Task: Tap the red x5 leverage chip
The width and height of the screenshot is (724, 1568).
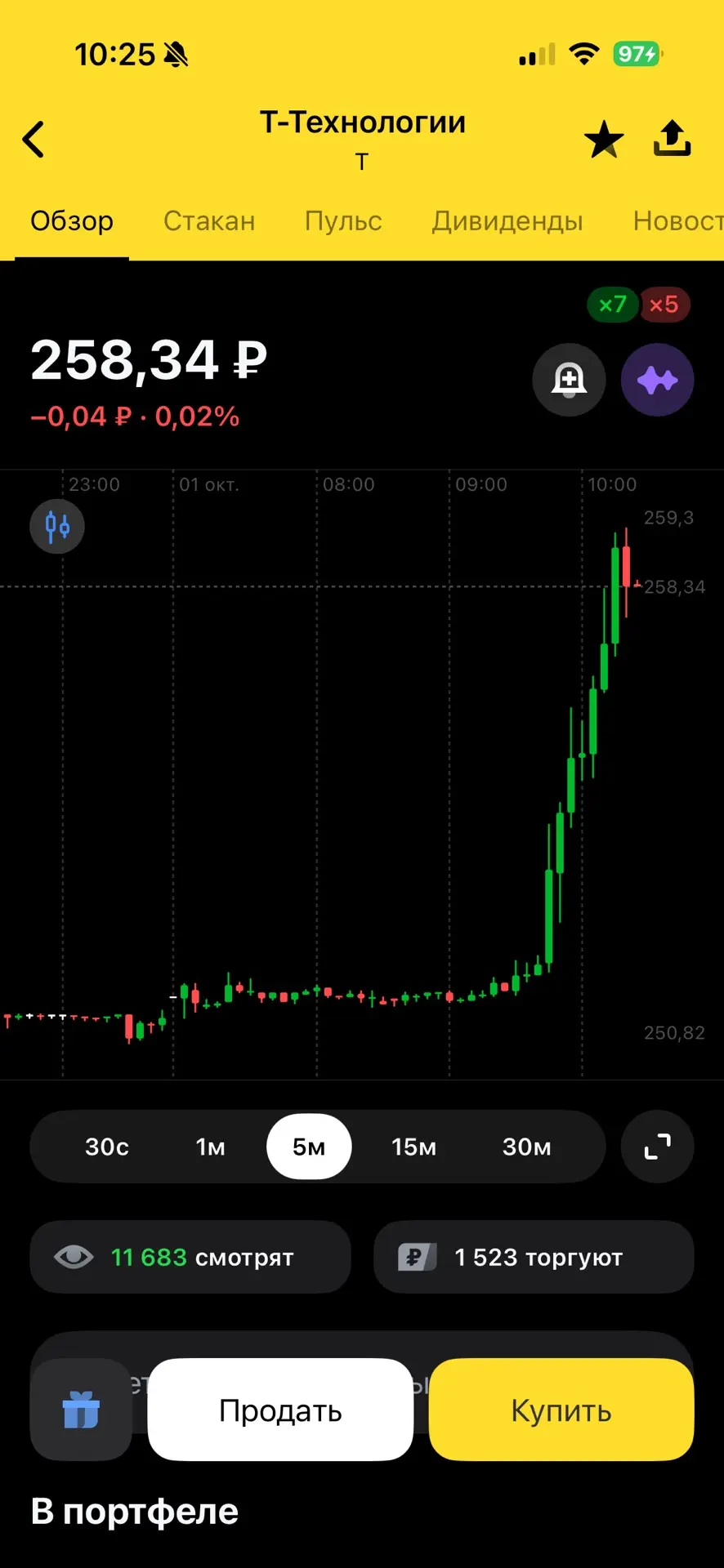Action: click(664, 305)
